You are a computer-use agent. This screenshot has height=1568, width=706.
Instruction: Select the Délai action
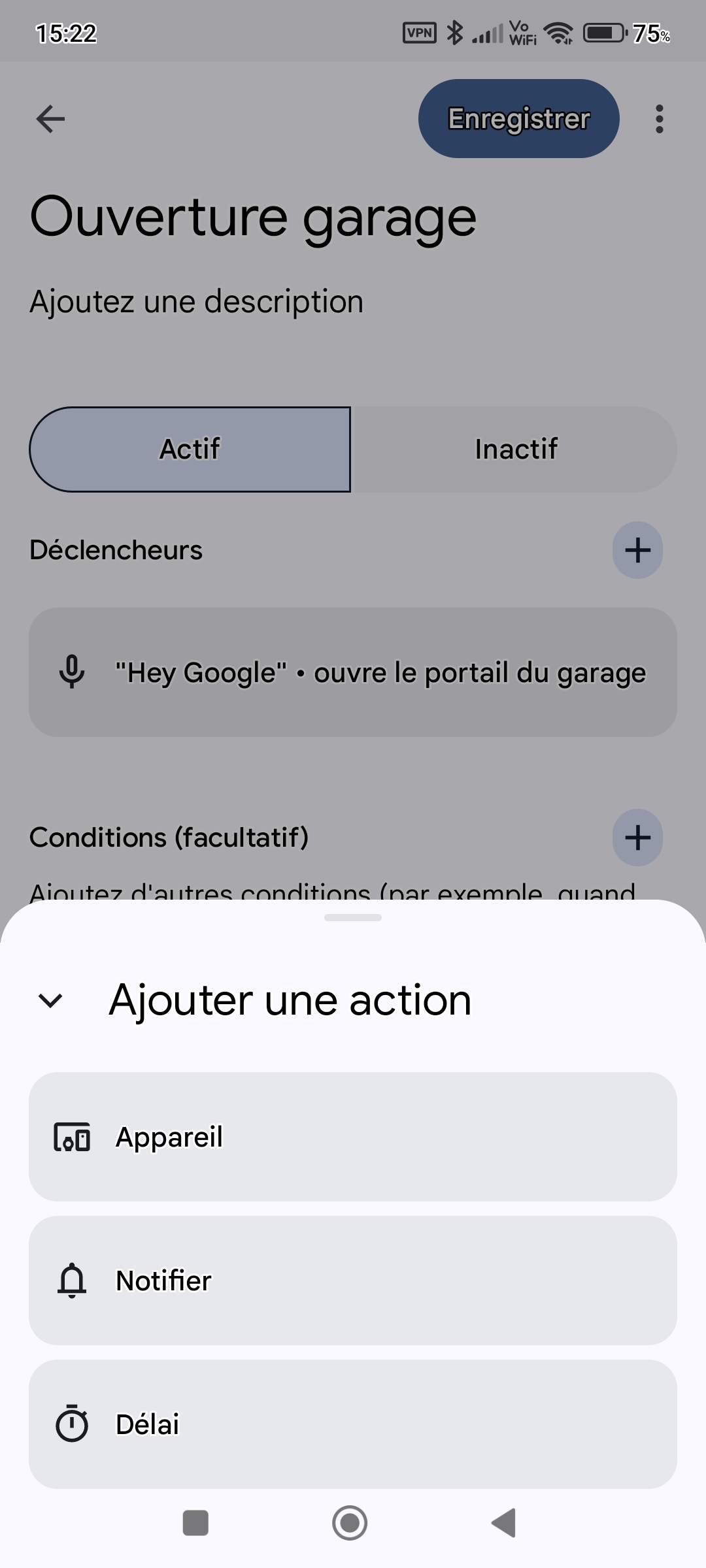pyautogui.click(x=353, y=1424)
